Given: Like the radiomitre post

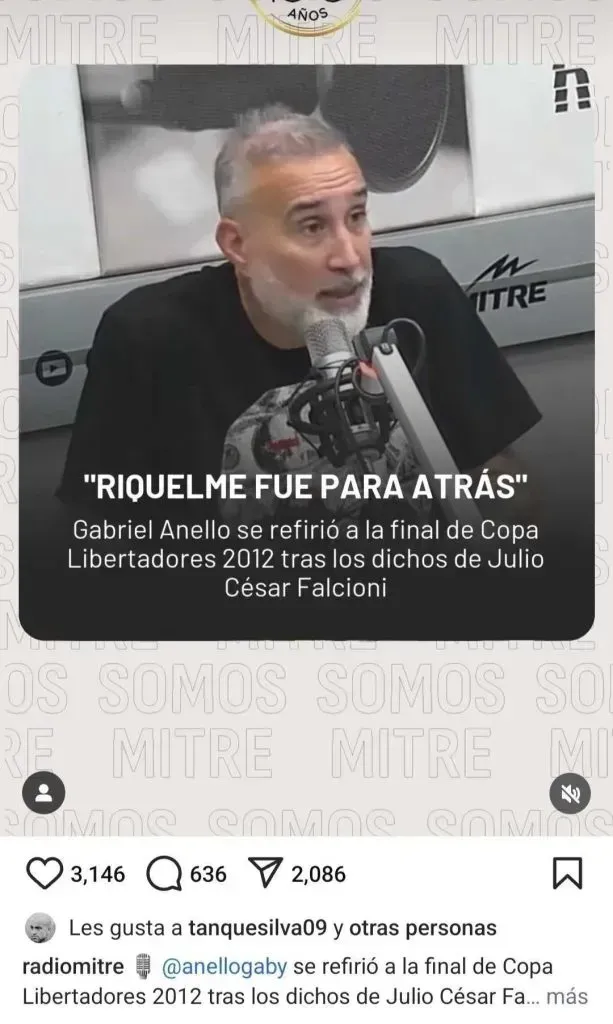Looking at the screenshot, I should point(44,875).
